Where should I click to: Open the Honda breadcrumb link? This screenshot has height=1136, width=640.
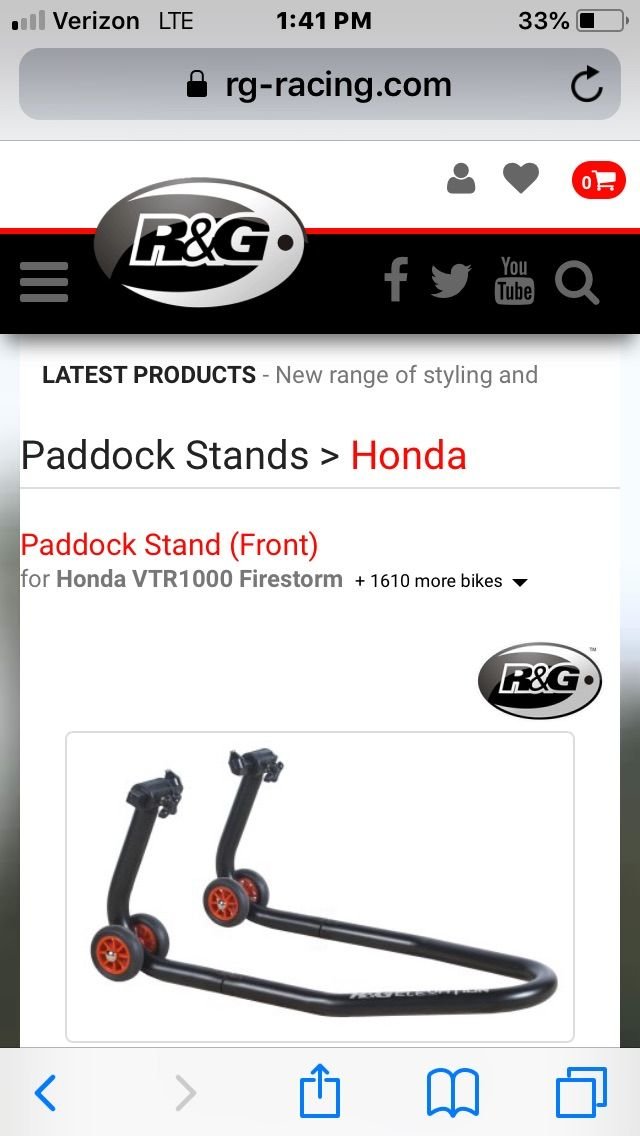(x=408, y=456)
